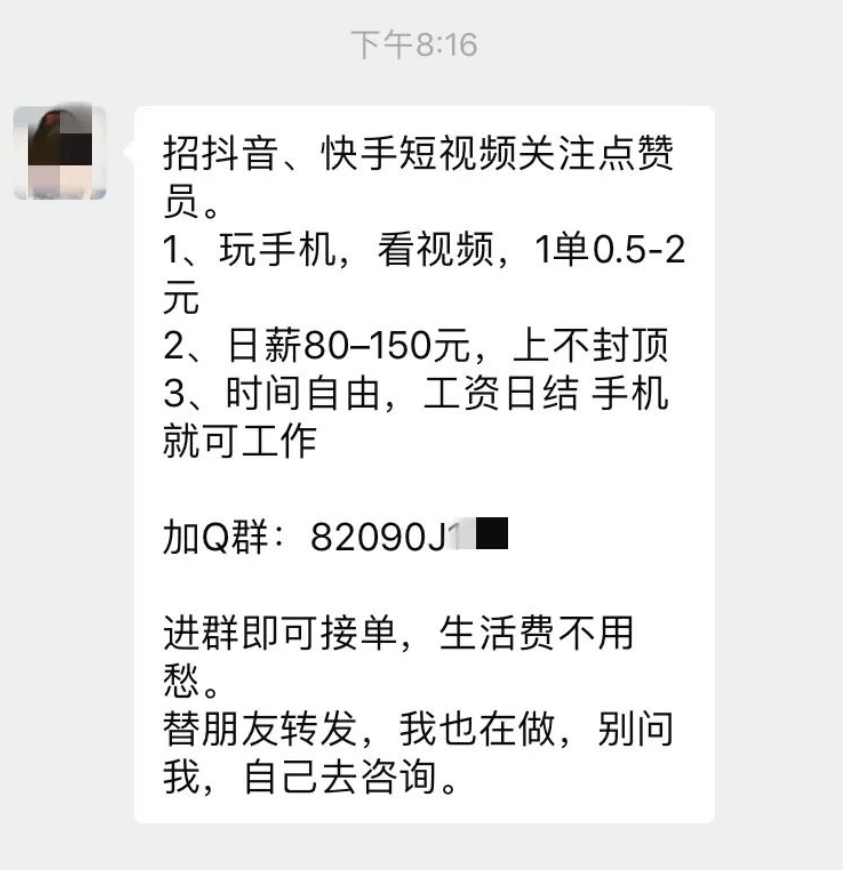This screenshot has height=870, width=843.
Task: Open the message sender's avatar profile
Action: click(60, 151)
